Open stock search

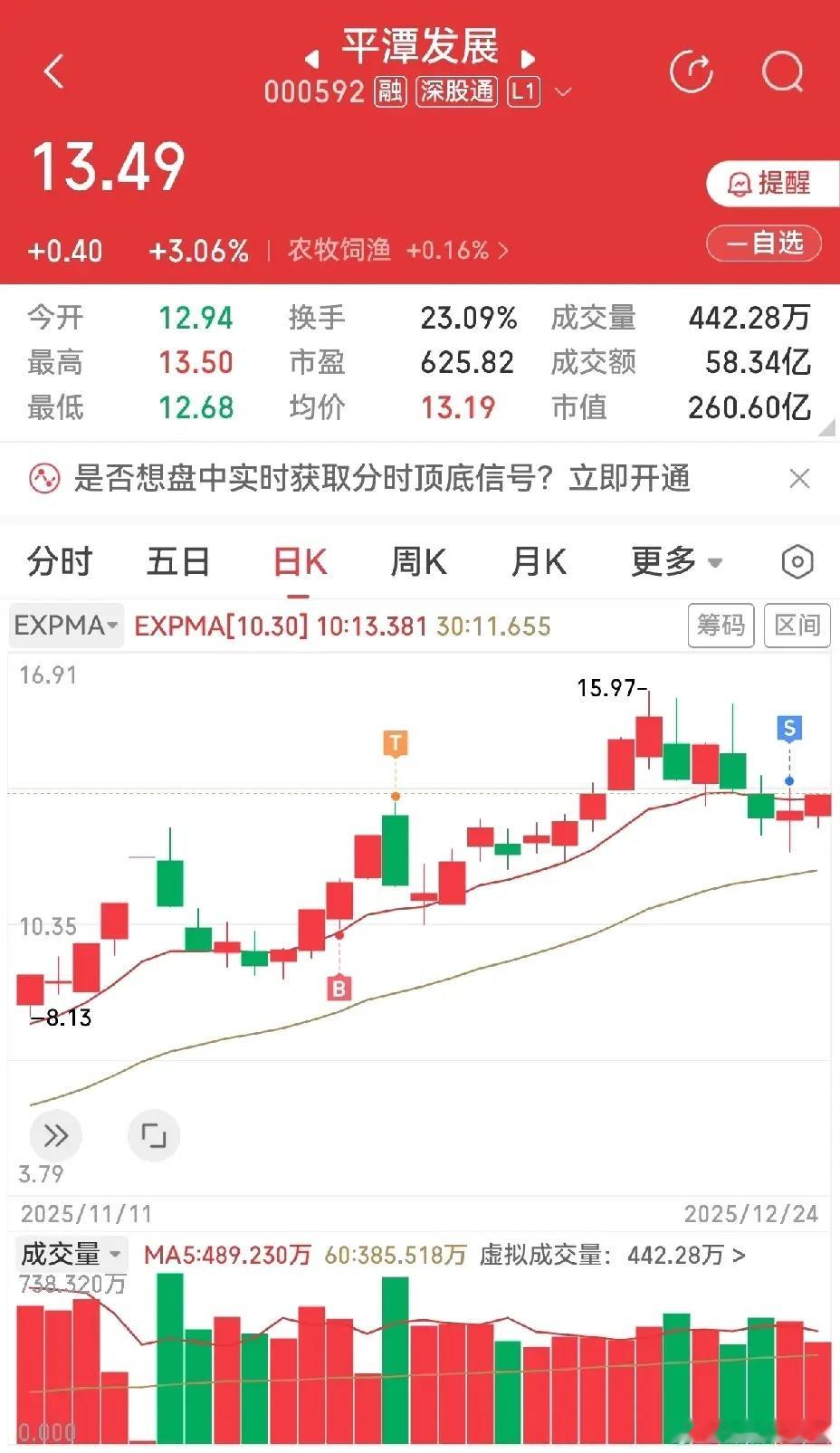(782, 71)
